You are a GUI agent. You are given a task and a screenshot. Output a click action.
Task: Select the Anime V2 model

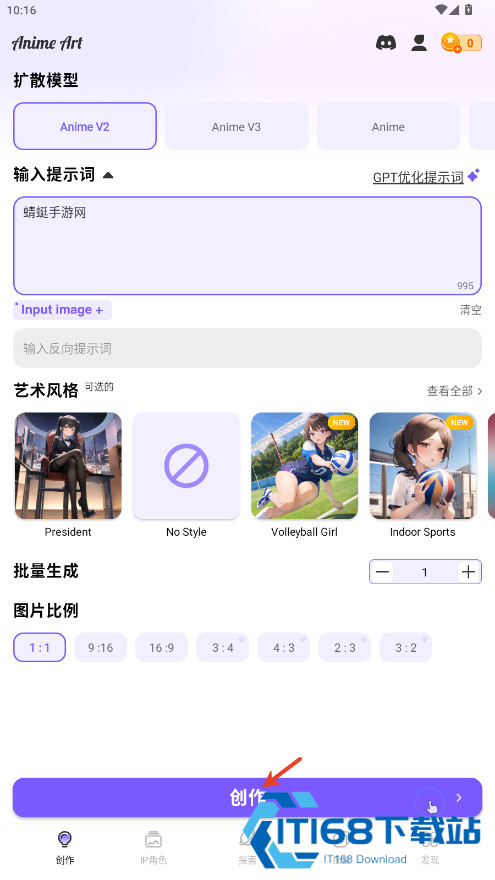85,126
